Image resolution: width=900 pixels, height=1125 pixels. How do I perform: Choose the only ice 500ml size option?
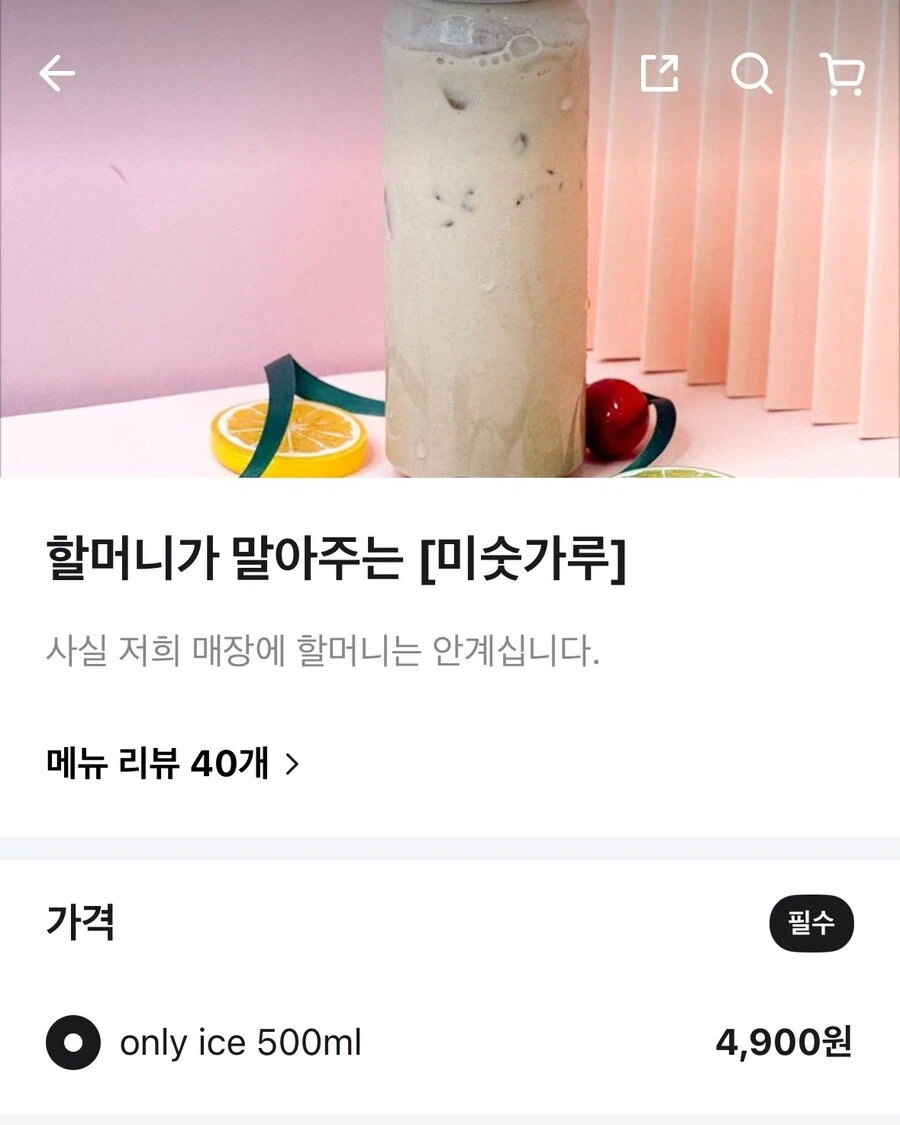coord(240,1043)
